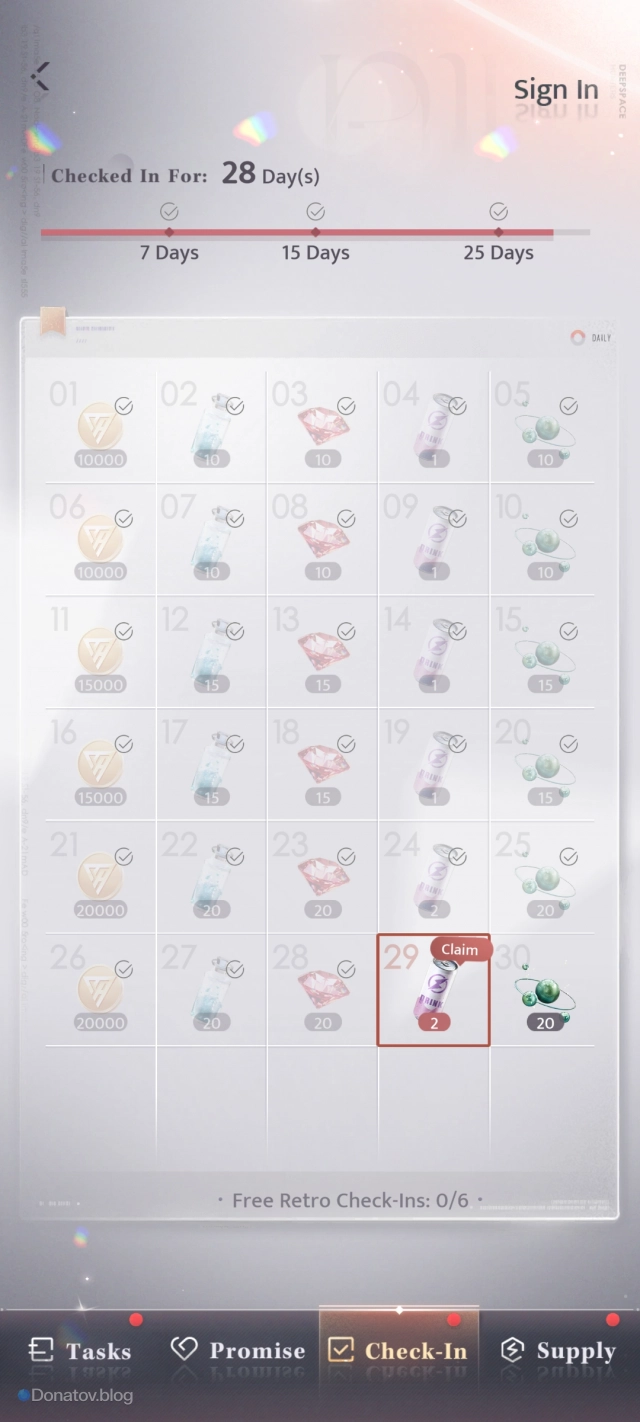The height and width of the screenshot is (1422, 640).
Task: Tap the 15 Days milestone marker
Action: [315, 231]
